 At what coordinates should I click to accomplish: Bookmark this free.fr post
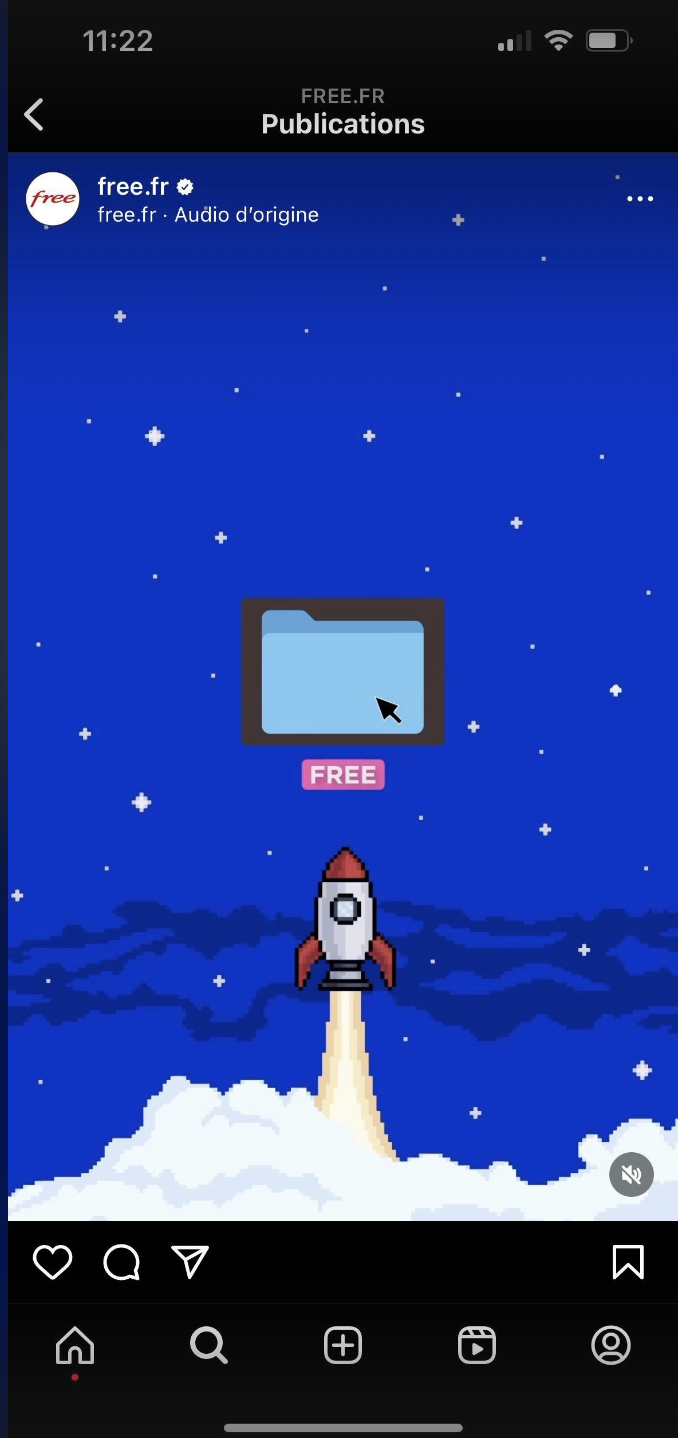[628, 1262]
